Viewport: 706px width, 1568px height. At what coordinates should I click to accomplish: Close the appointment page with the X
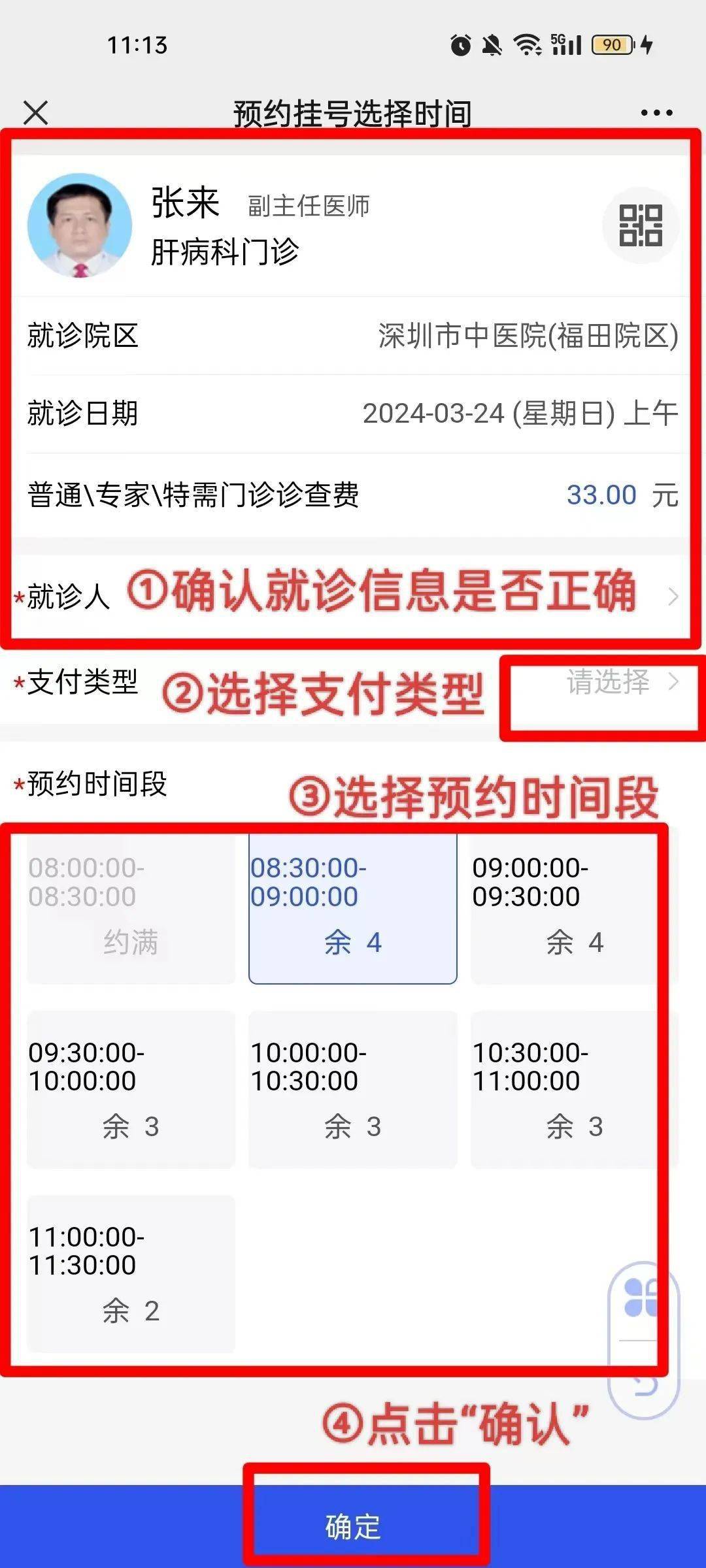coord(36,112)
